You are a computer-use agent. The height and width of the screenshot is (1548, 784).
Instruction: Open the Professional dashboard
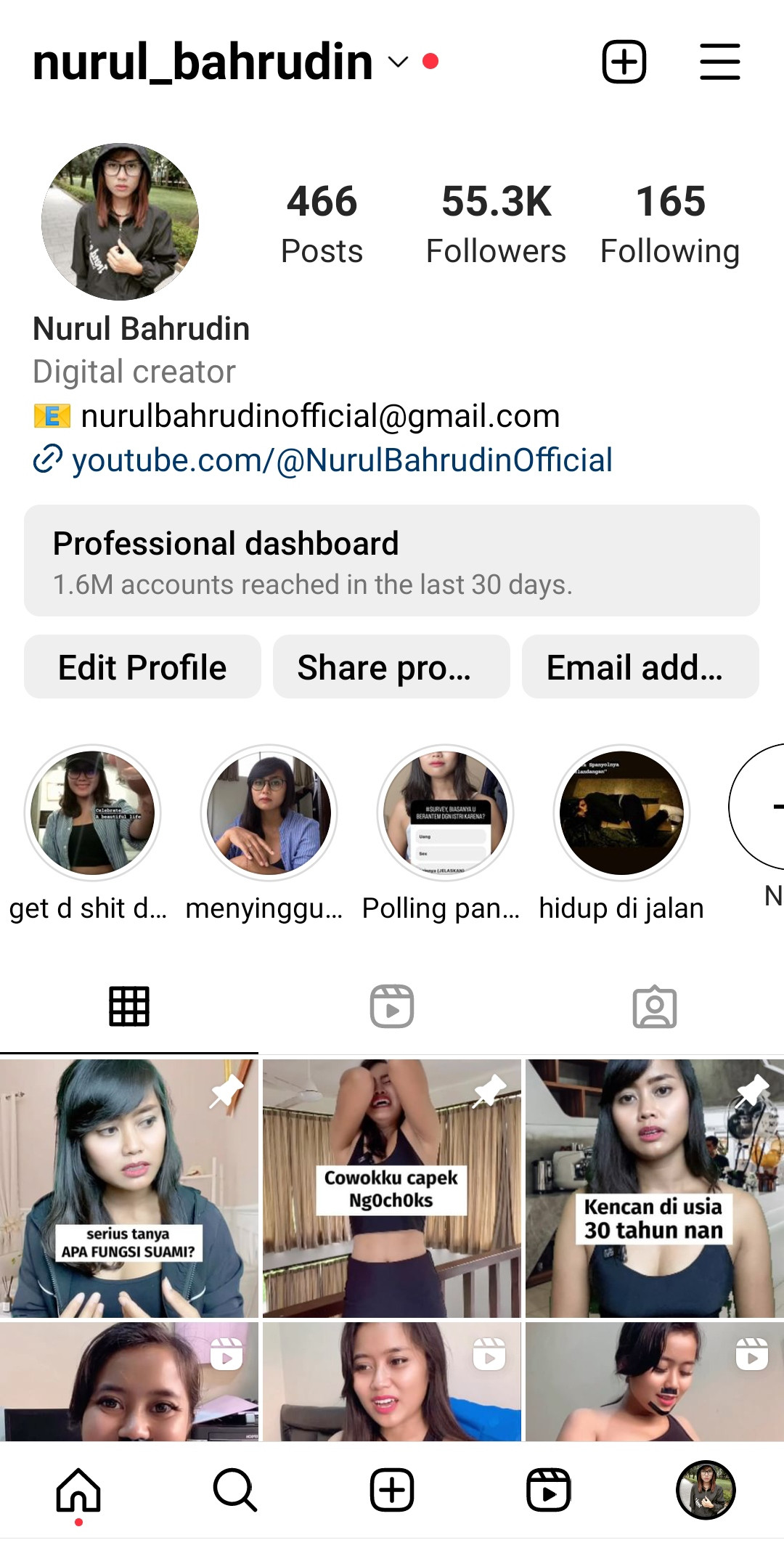tap(392, 561)
